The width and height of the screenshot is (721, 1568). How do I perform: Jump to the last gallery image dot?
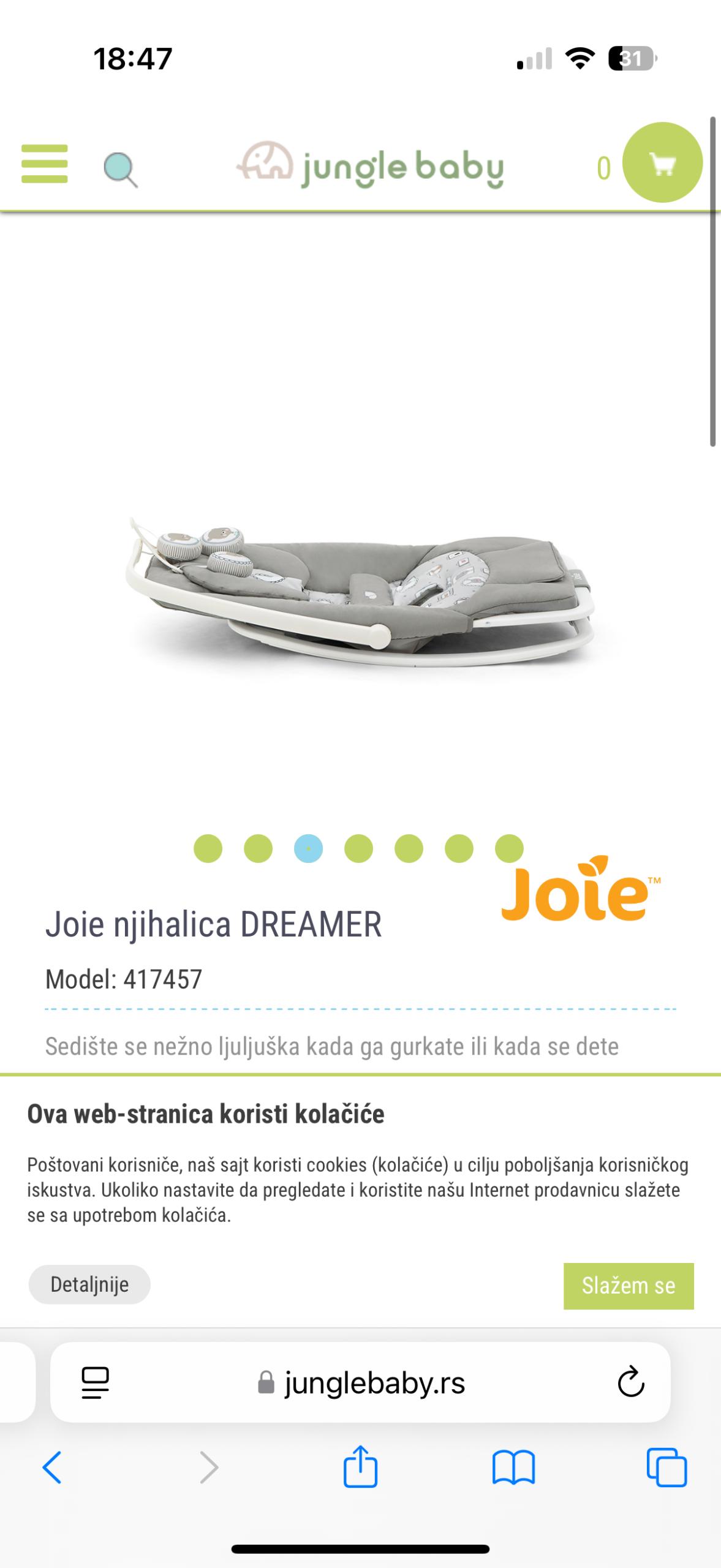coord(509,848)
